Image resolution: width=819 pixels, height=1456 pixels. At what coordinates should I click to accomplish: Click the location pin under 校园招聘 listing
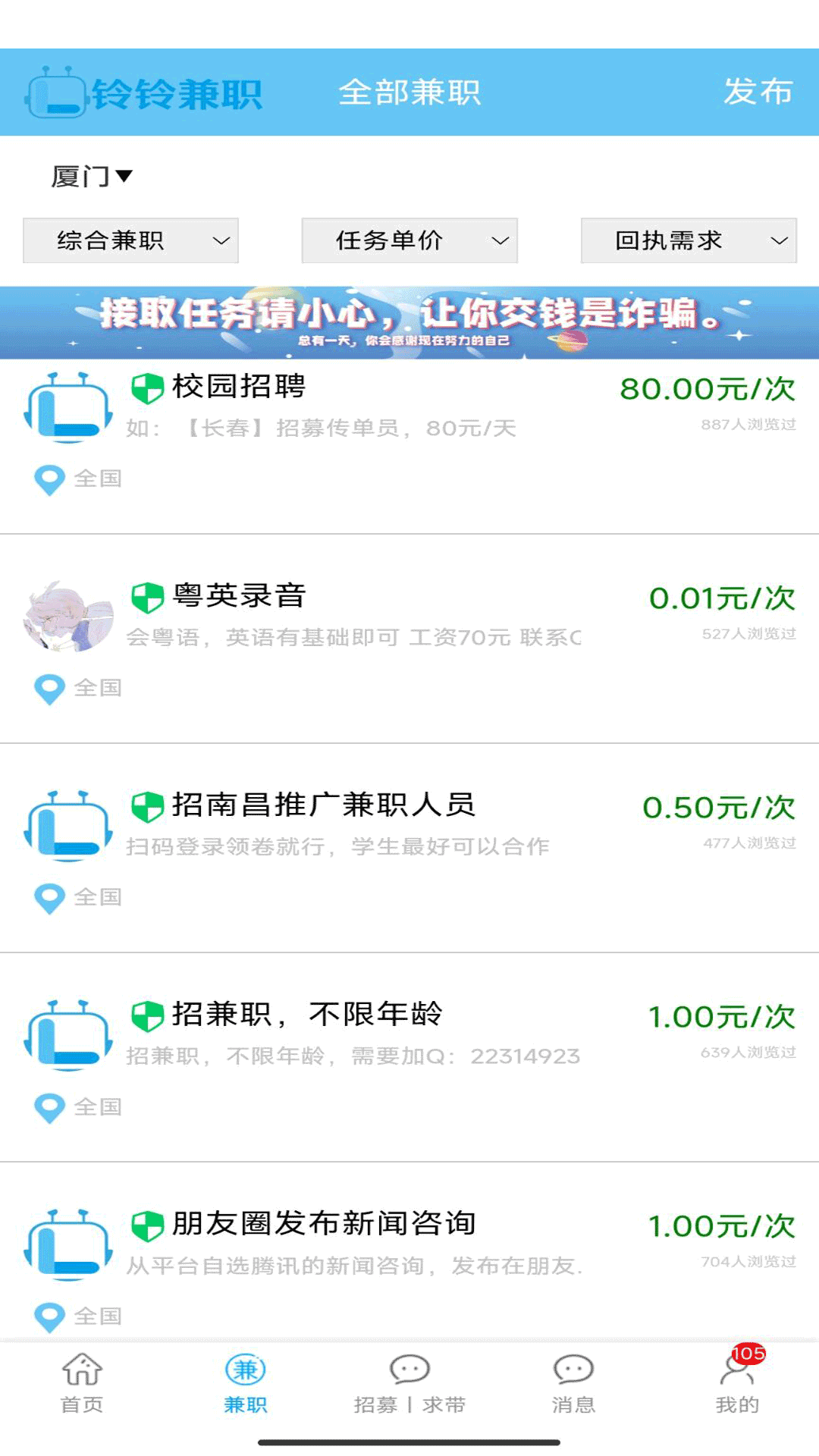coord(48,478)
